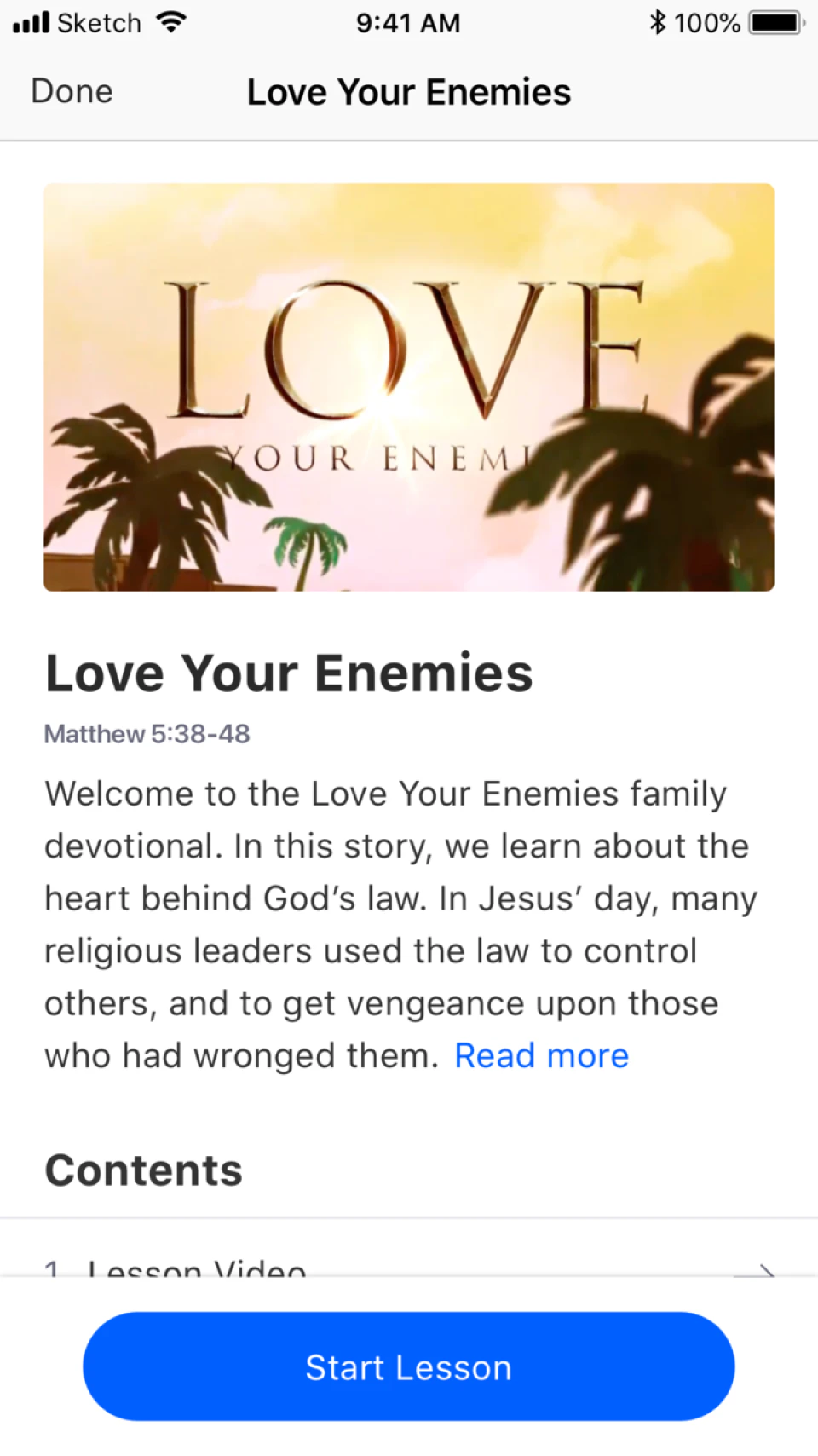Tap Done to close the lesson
Viewport: 818px width, 1456px height.
[x=72, y=91]
